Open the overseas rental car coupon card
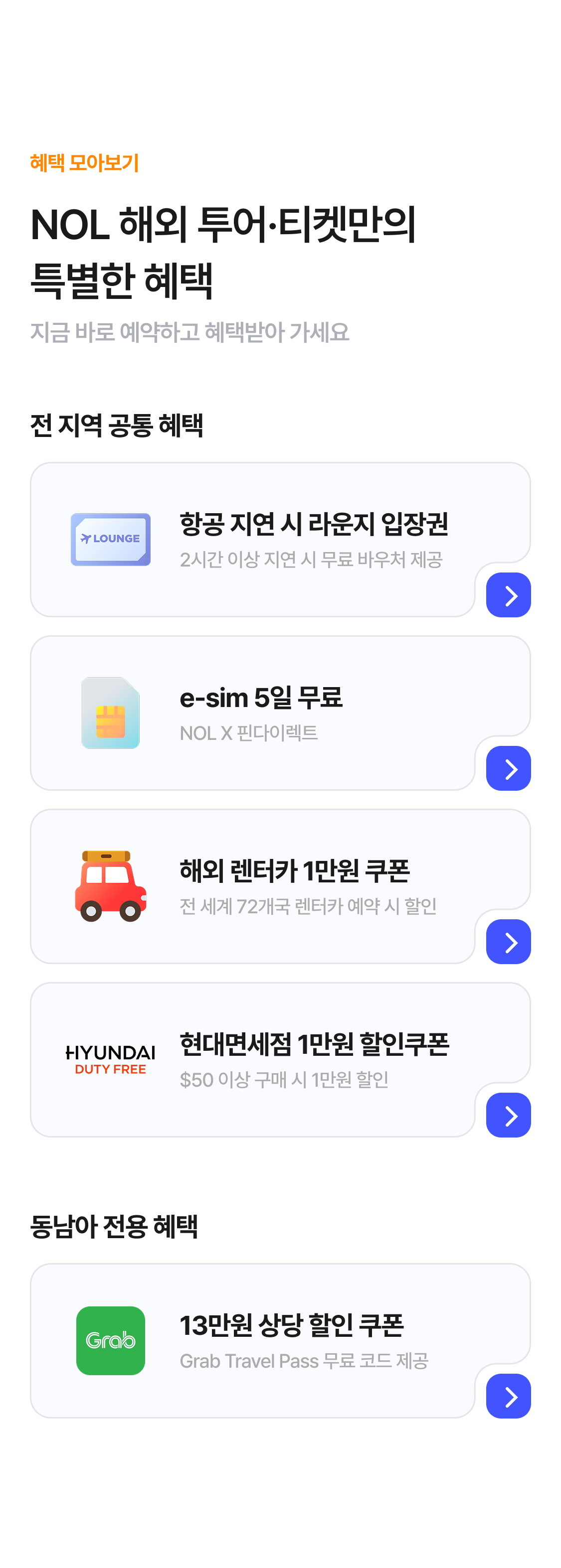This screenshot has height=1568, width=561. [508, 942]
